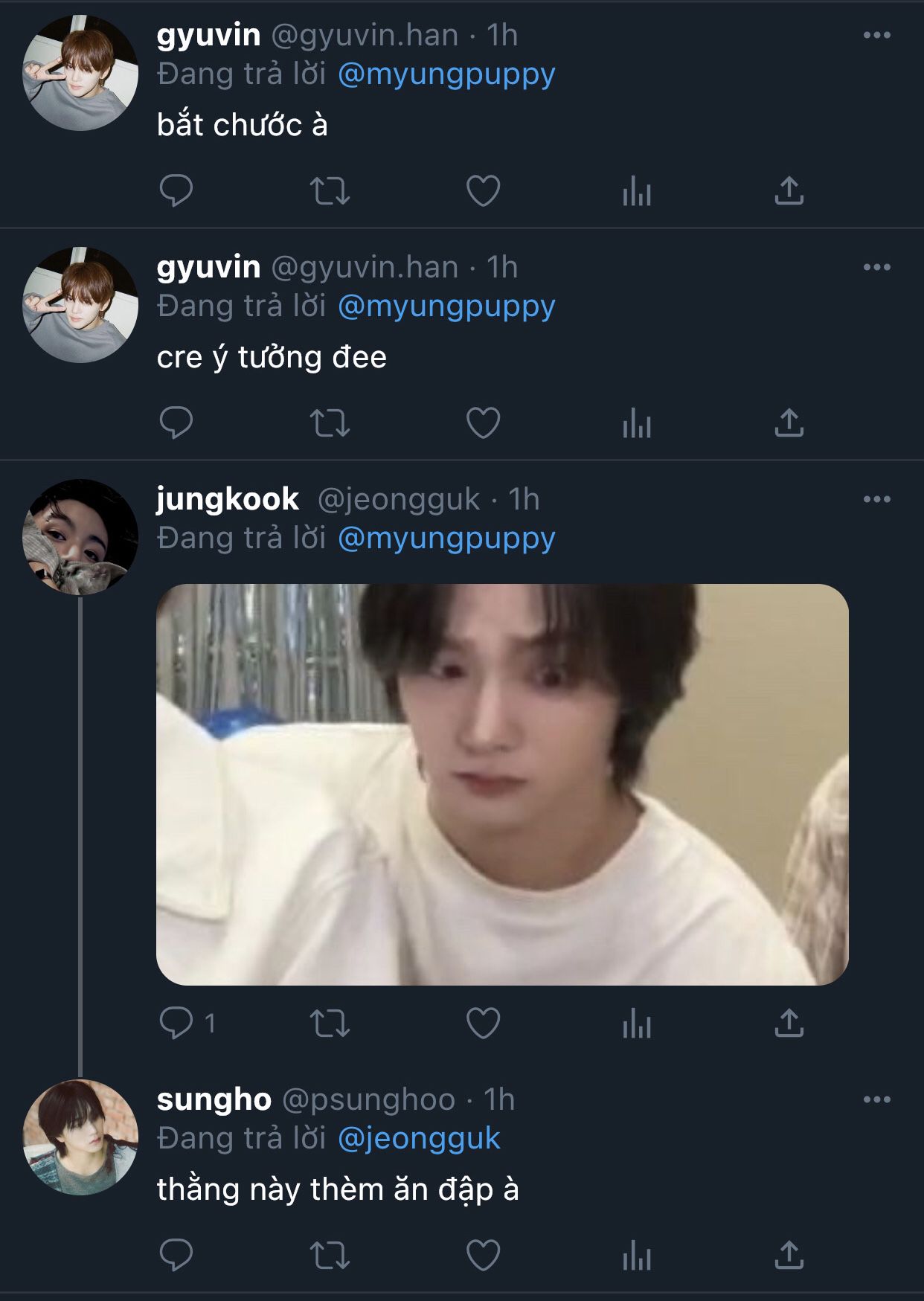Open @myungpuppy link in "bắt chước à" tweet
Image resolution: width=924 pixels, height=1301 pixels.
tap(446, 74)
